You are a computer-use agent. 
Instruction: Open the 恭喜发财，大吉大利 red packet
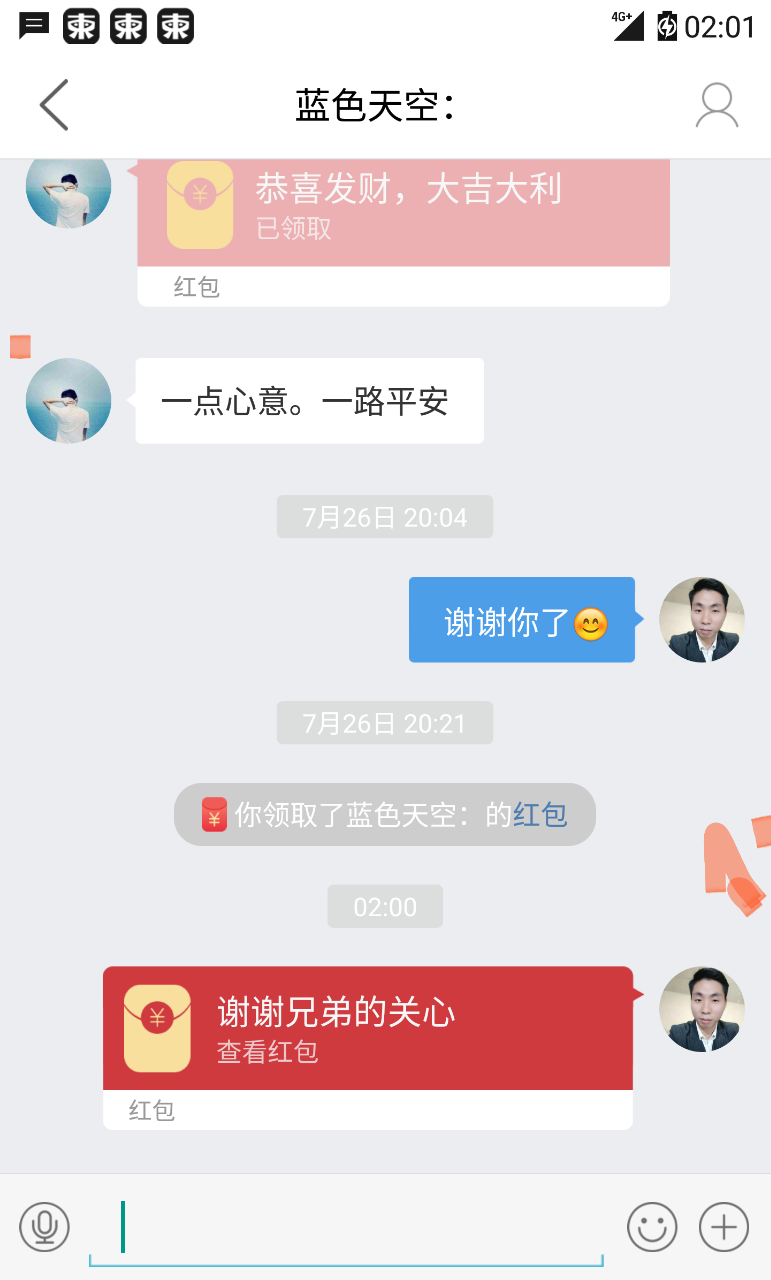[403, 212]
